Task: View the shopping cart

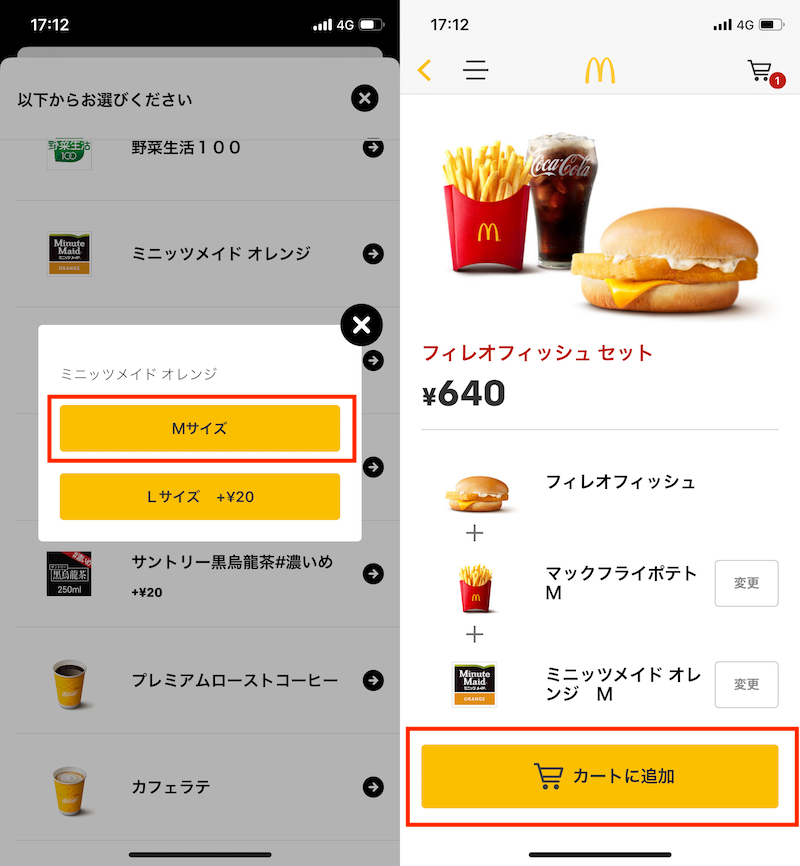Action: click(x=762, y=71)
